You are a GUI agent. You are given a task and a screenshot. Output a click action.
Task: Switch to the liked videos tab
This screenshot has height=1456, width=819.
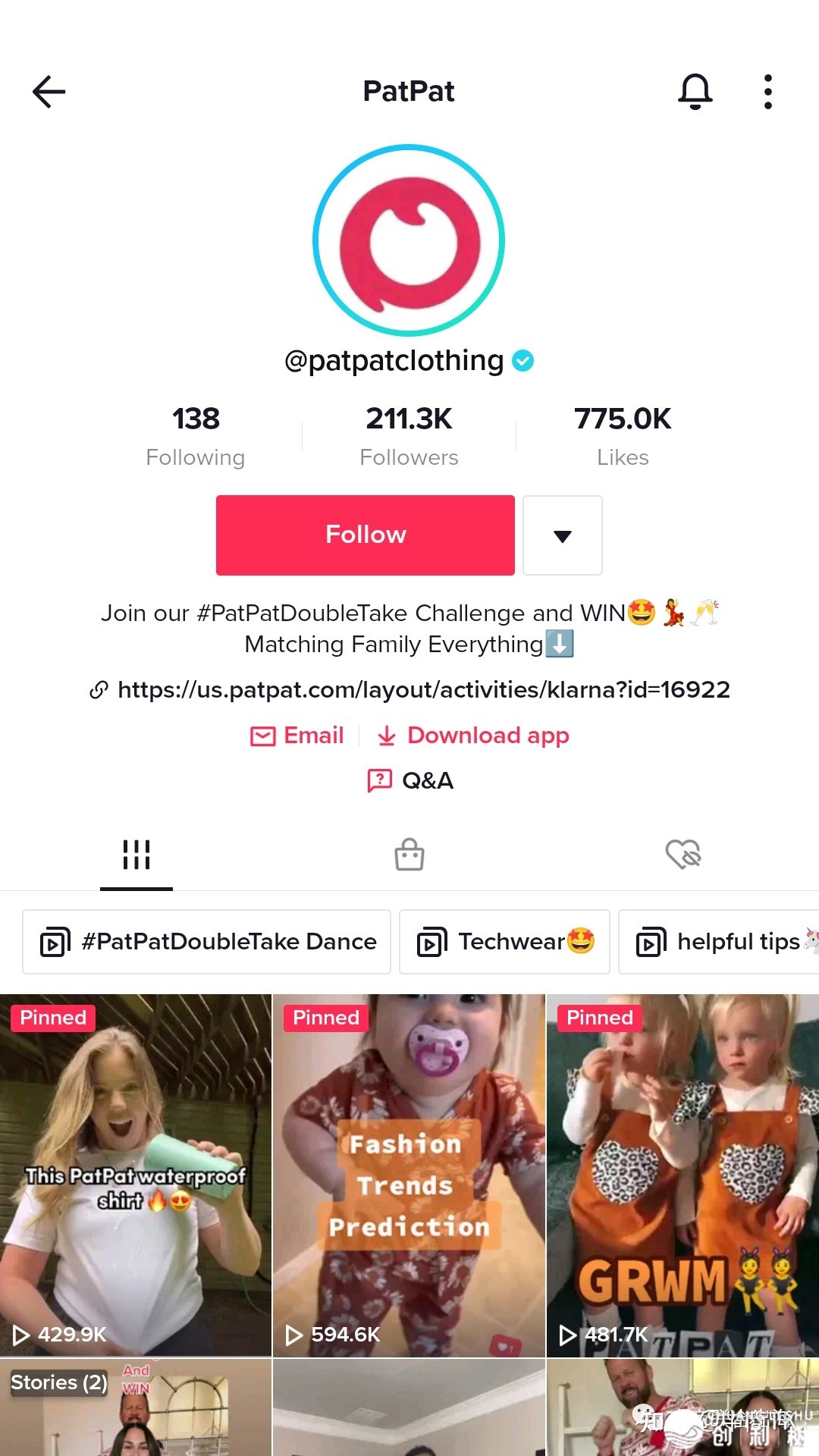click(682, 855)
